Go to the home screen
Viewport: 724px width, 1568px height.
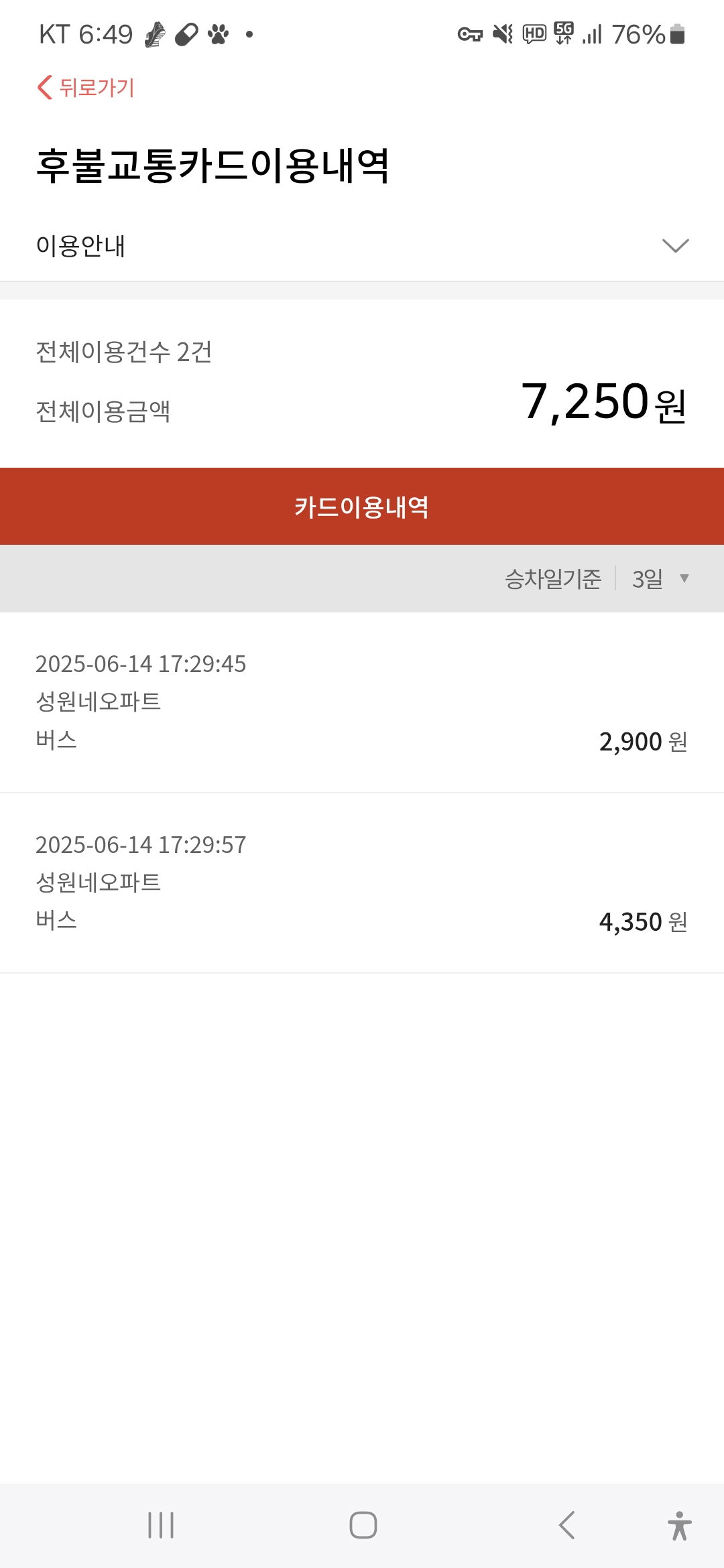(x=363, y=1525)
